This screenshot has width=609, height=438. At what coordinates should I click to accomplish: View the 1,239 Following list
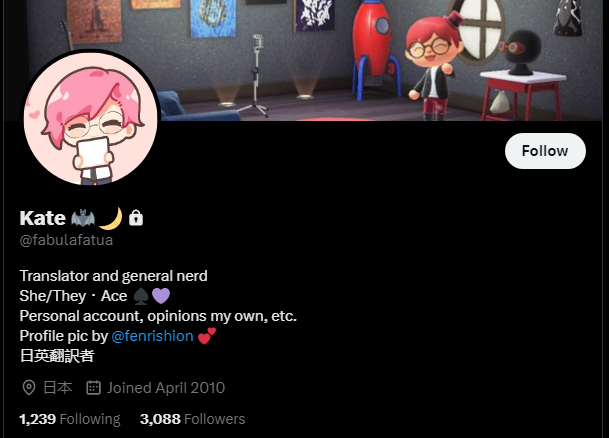(70, 419)
